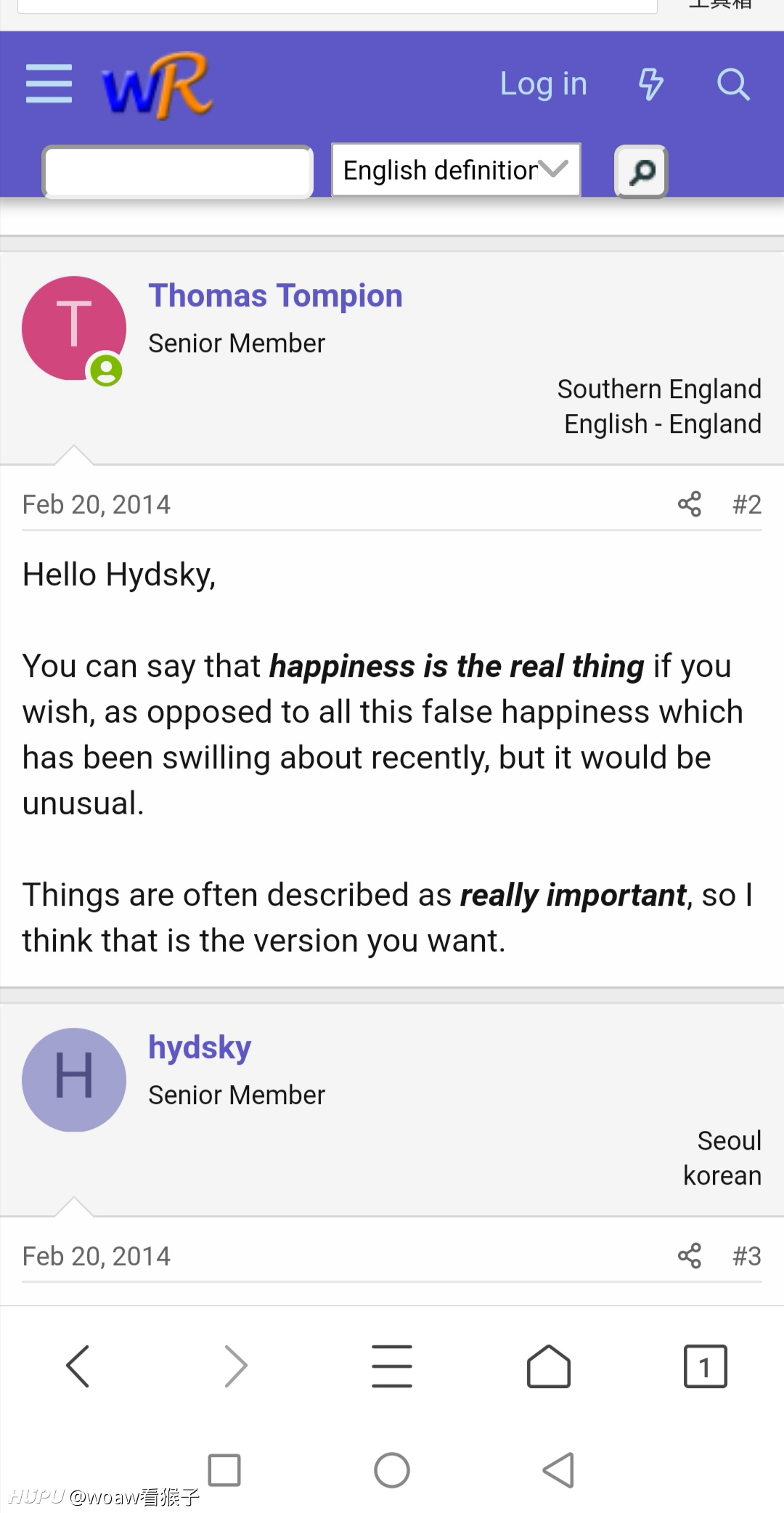784x1513 pixels.
Task: Submit dictionary search with magnifier button
Action: pos(641,171)
